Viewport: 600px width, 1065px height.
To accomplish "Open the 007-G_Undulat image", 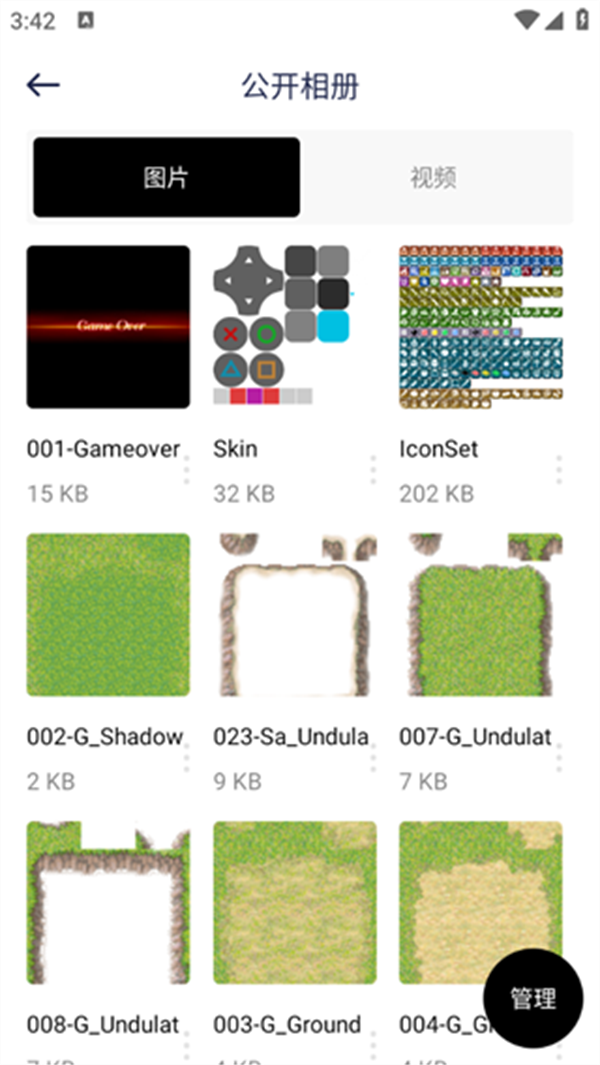I will 480,615.
